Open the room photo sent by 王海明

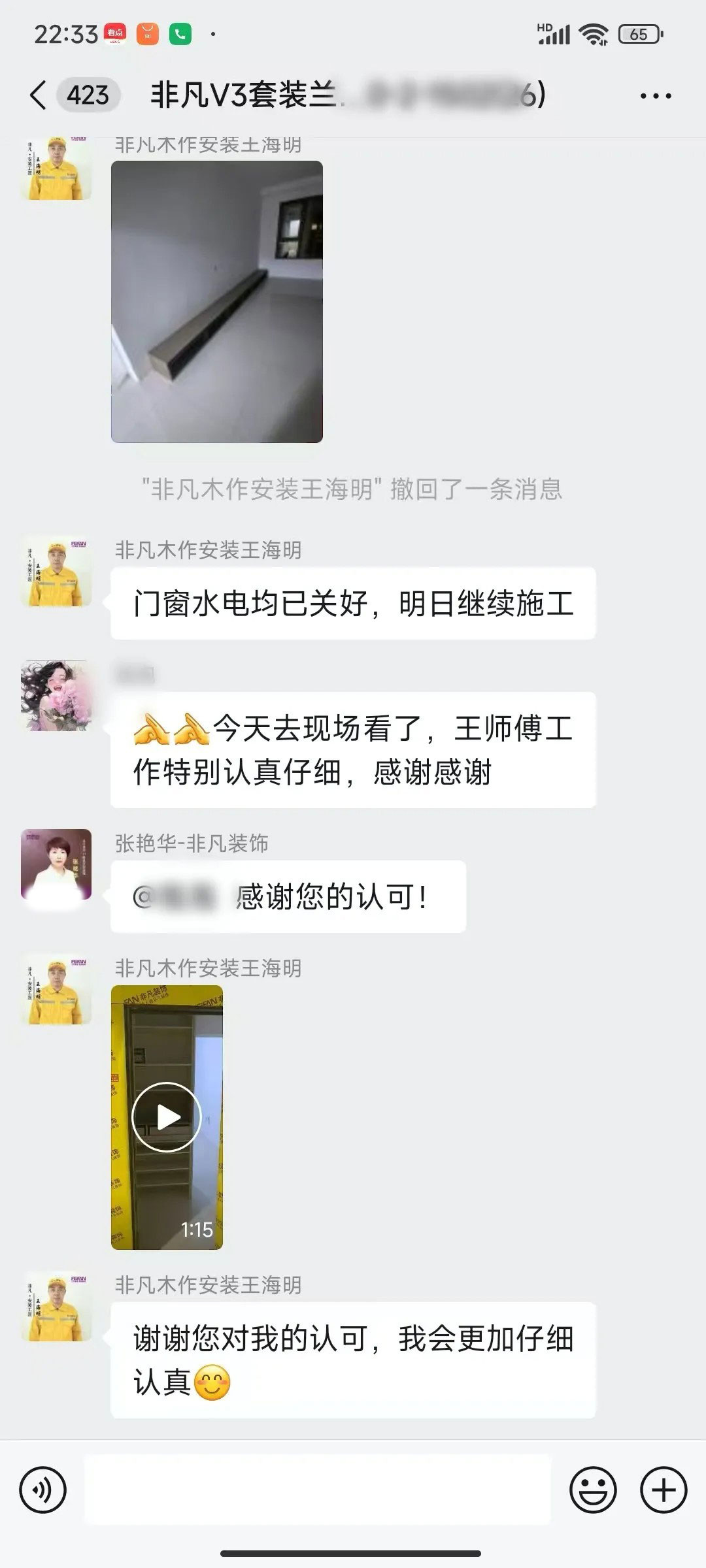click(x=216, y=301)
